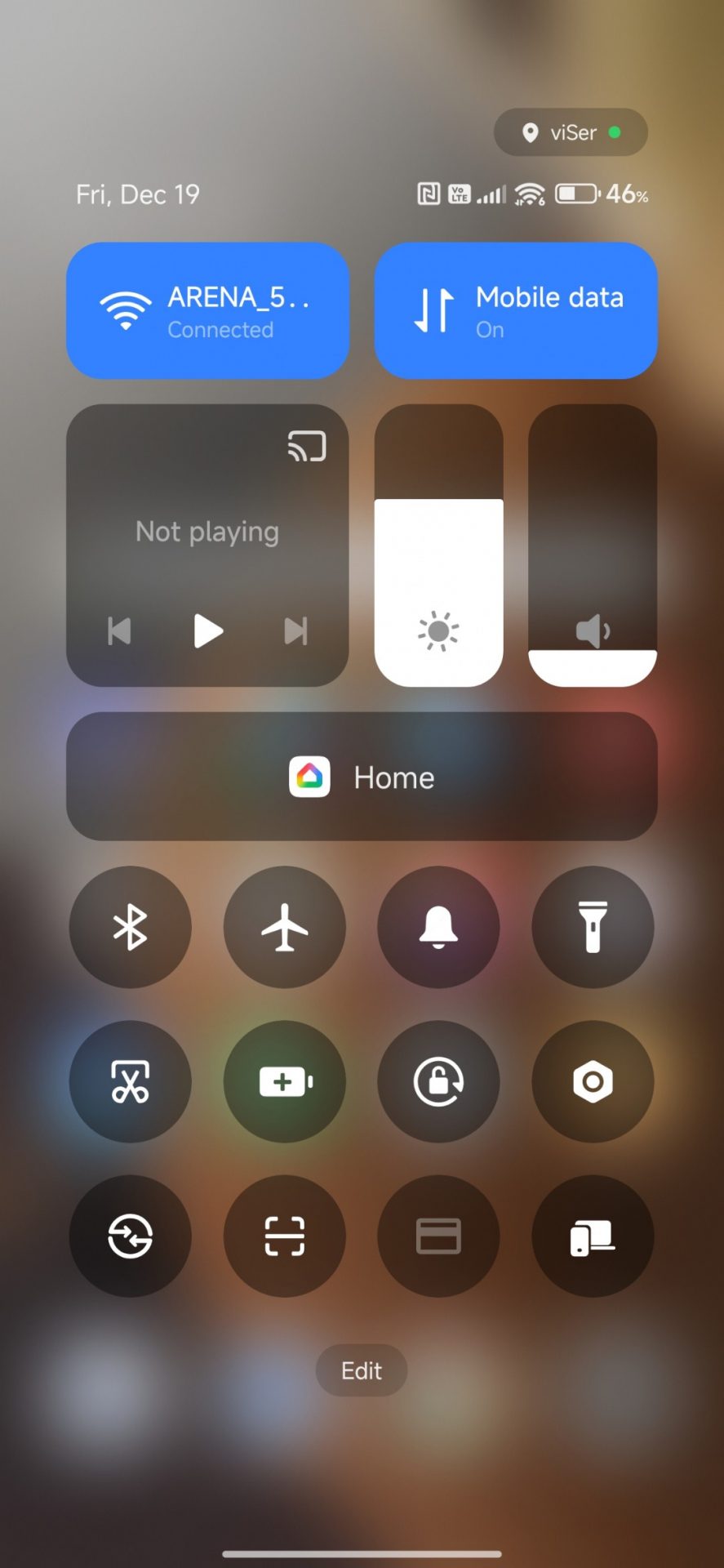Image resolution: width=724 pixels, height=1568 pixels.
Task: Open Google Home device controls
Action: click(362, 777)
